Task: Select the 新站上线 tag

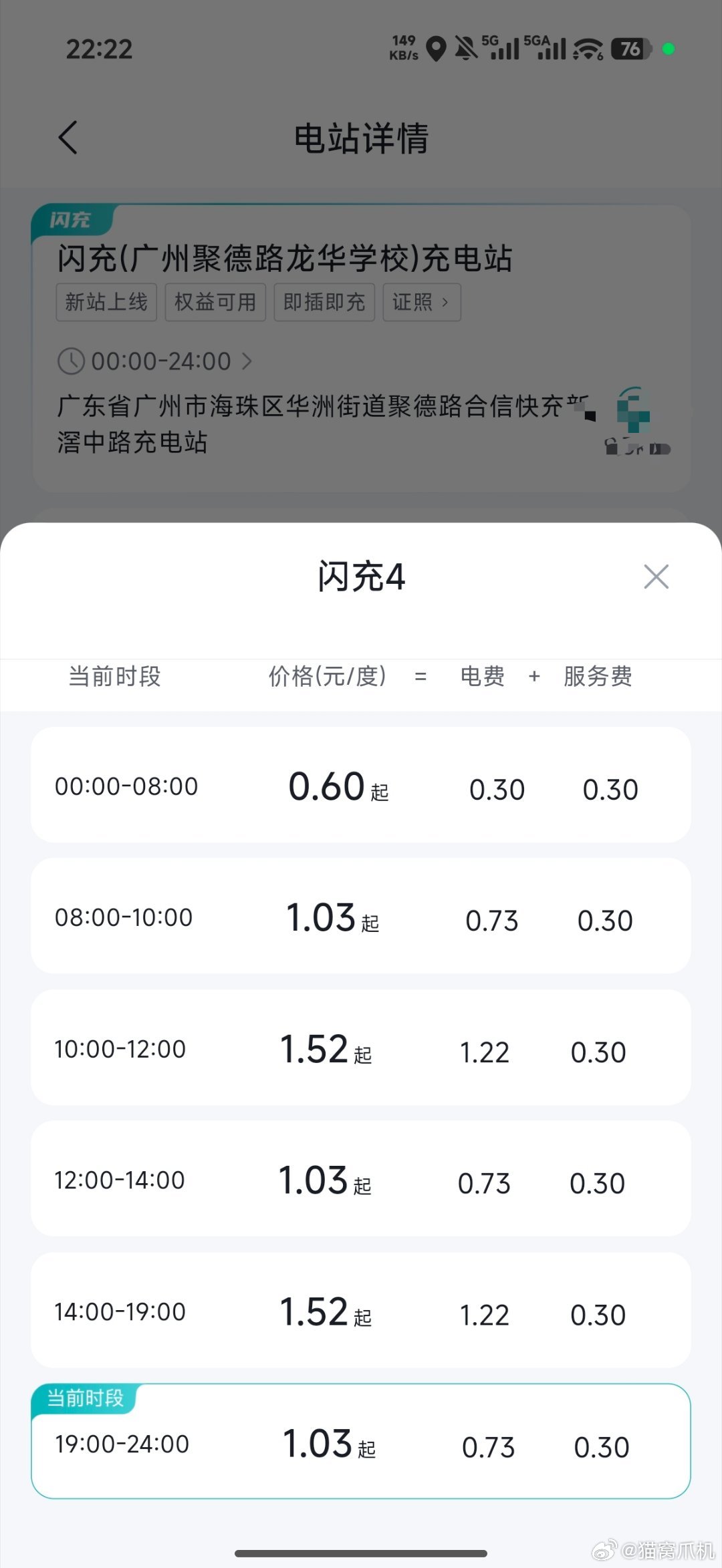Action: click(x=106, y=302)
